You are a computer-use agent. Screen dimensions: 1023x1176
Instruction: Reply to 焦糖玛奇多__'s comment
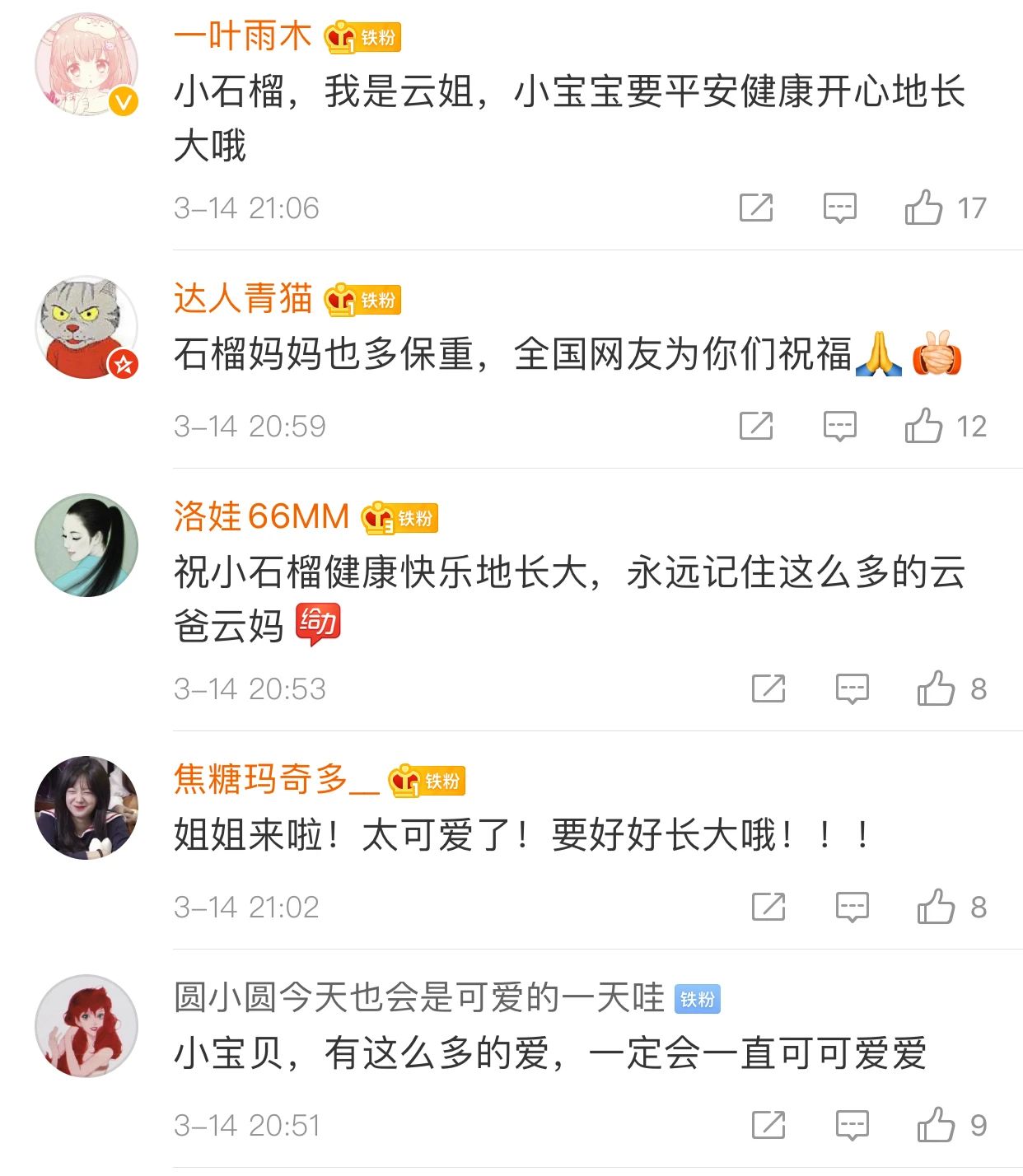click(852, 907)
